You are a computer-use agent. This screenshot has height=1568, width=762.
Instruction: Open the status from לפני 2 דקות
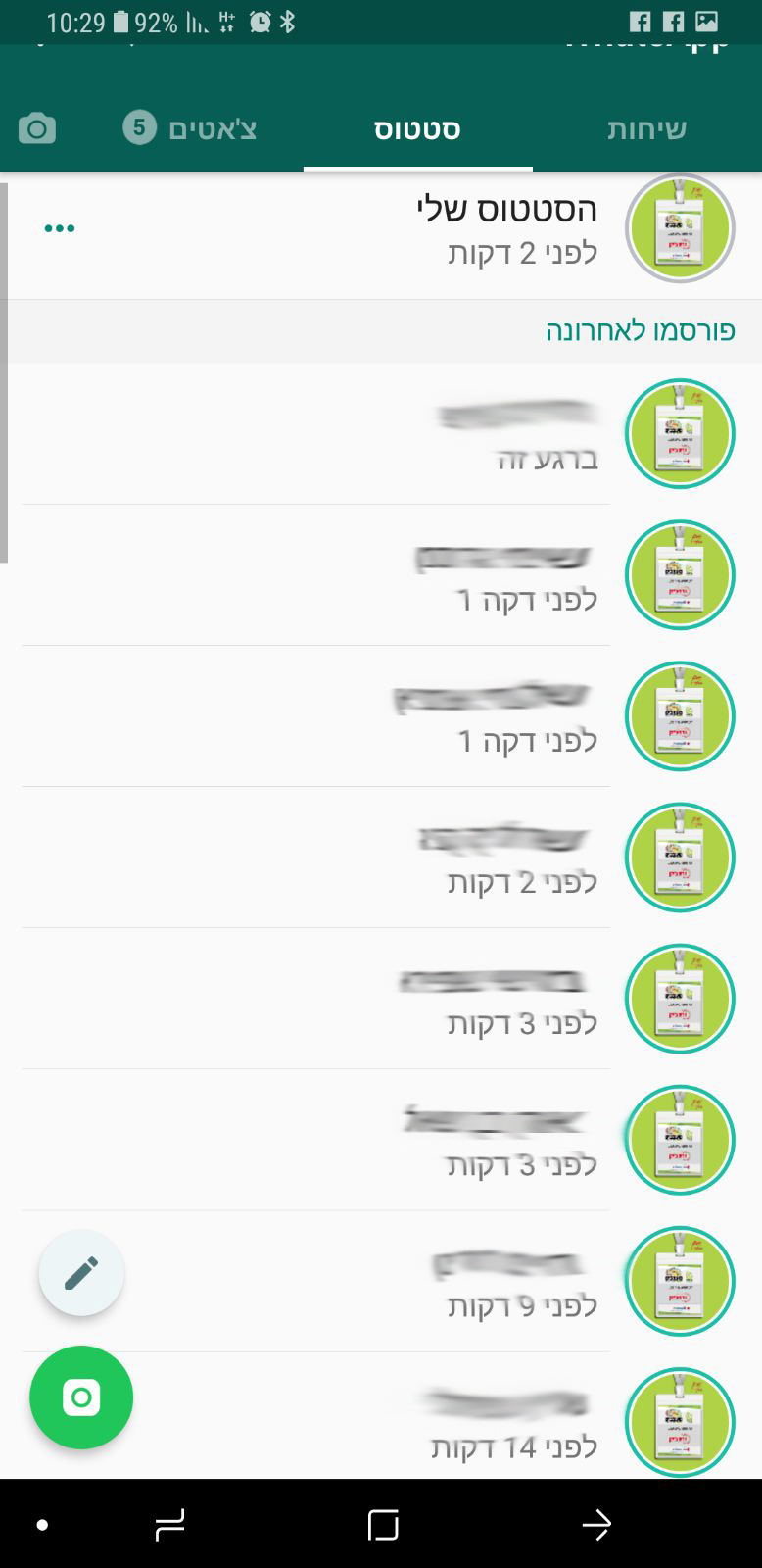click(392, 857)
